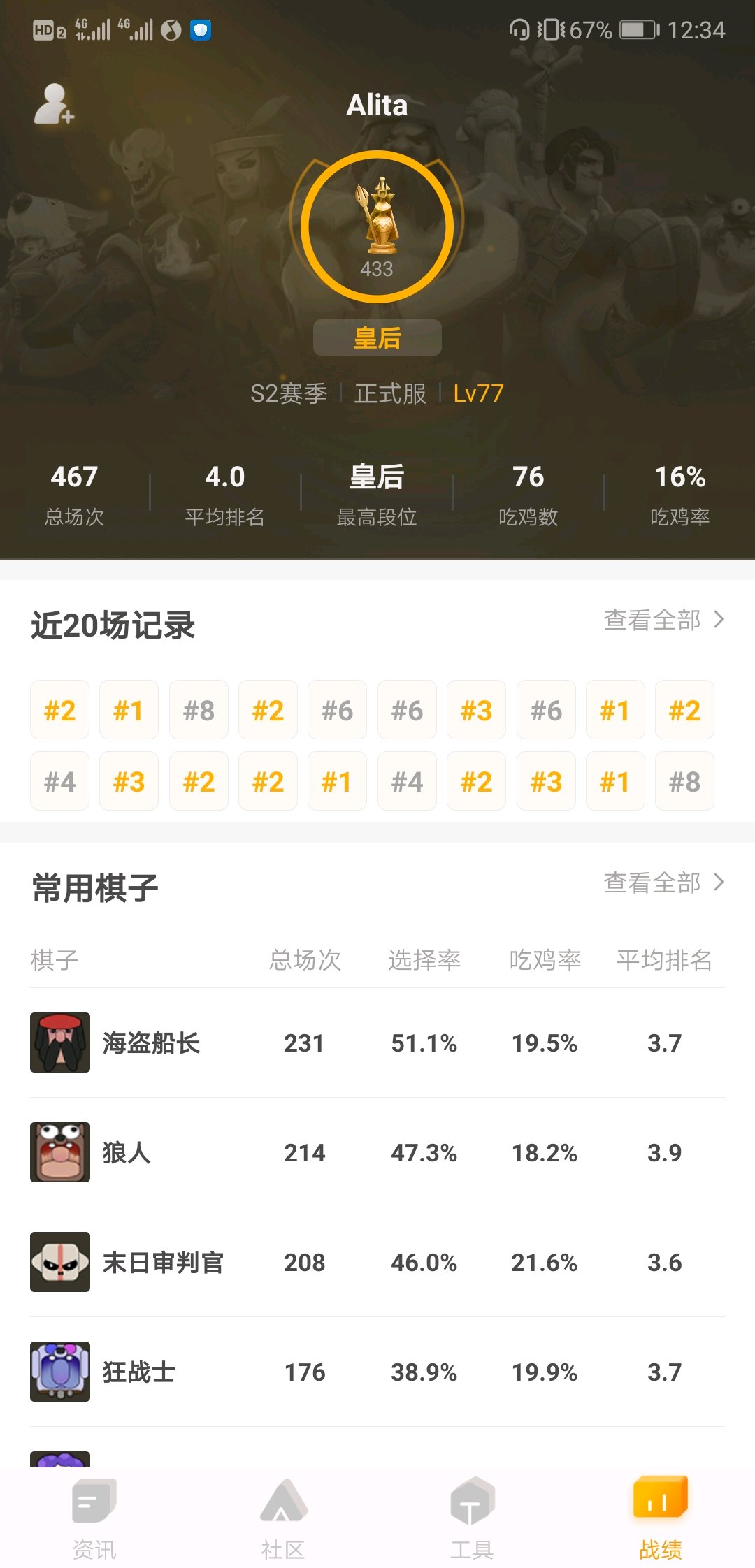This screenshot has width=755, height=1568.
Task: Tap the add friend icon
Action: click(x=54, y=105)
